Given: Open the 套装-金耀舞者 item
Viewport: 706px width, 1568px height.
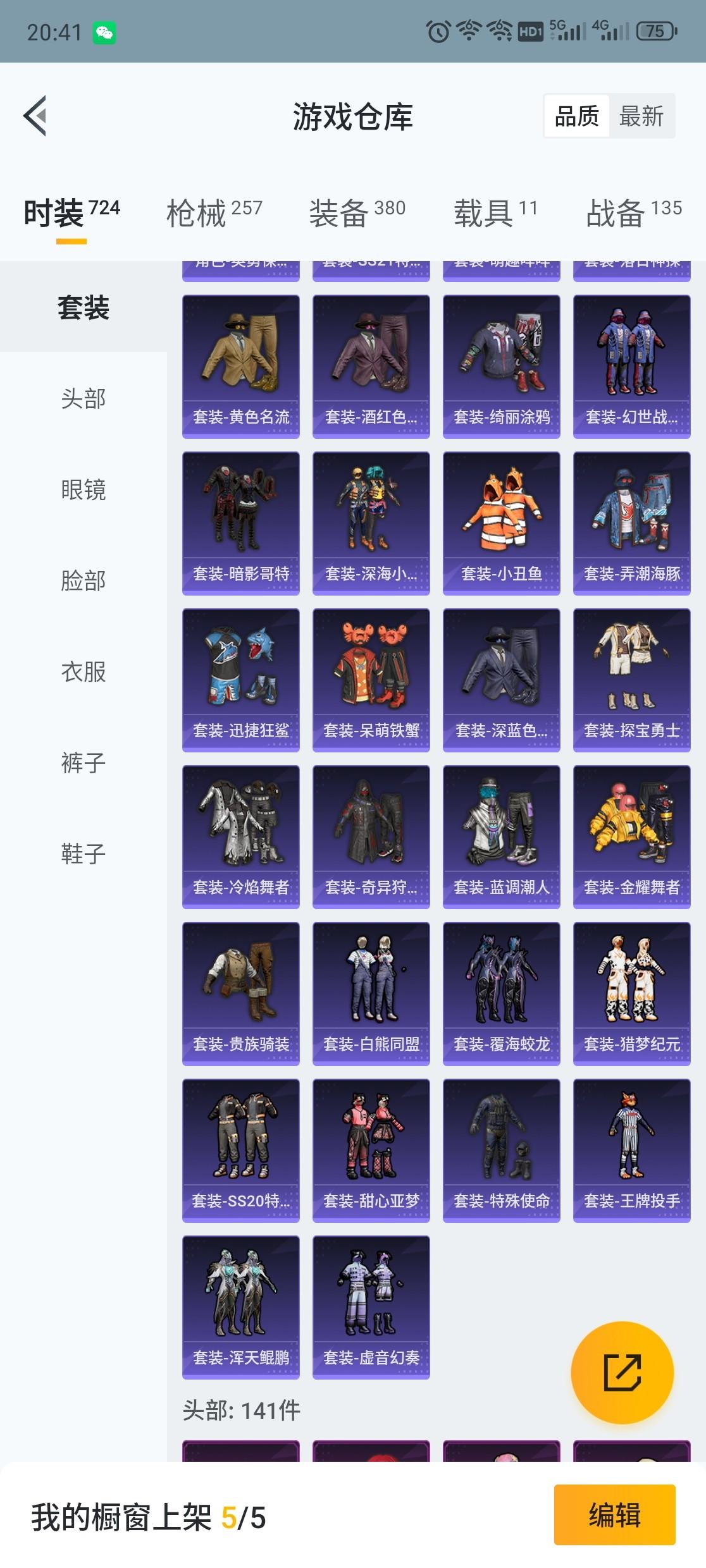Looking at the screenshot, I should click(632, 837).
